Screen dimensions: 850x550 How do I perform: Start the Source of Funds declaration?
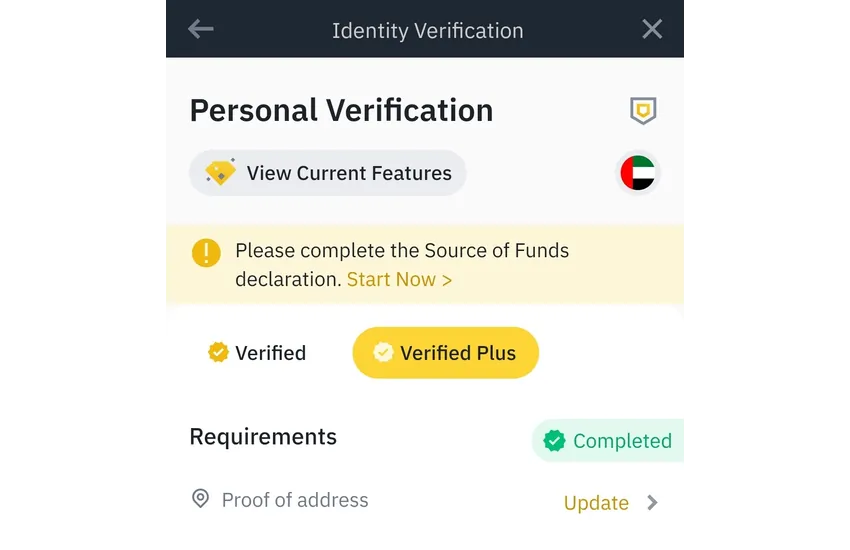coord(399,280)
